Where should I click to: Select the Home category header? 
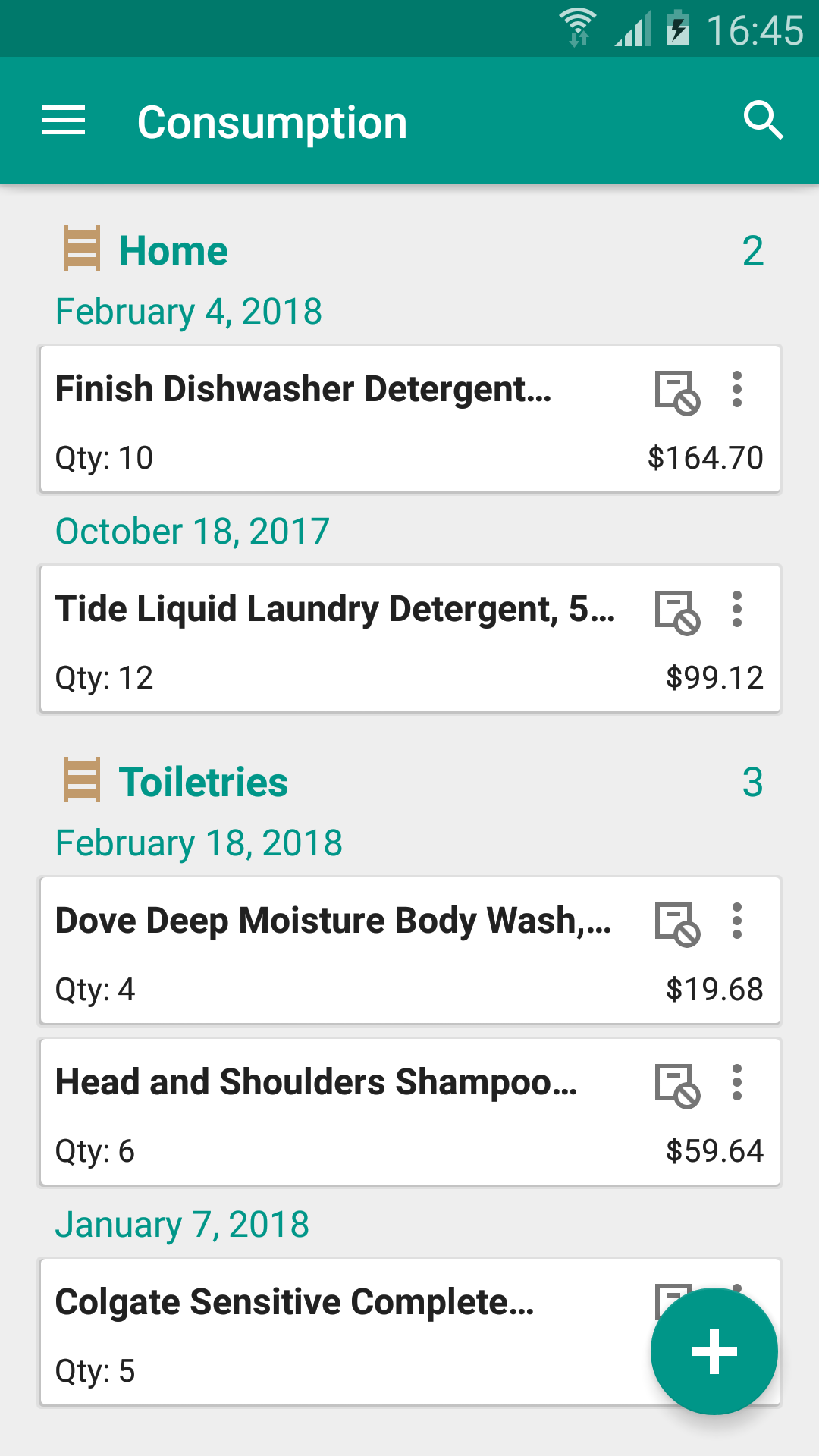(172, 249)
